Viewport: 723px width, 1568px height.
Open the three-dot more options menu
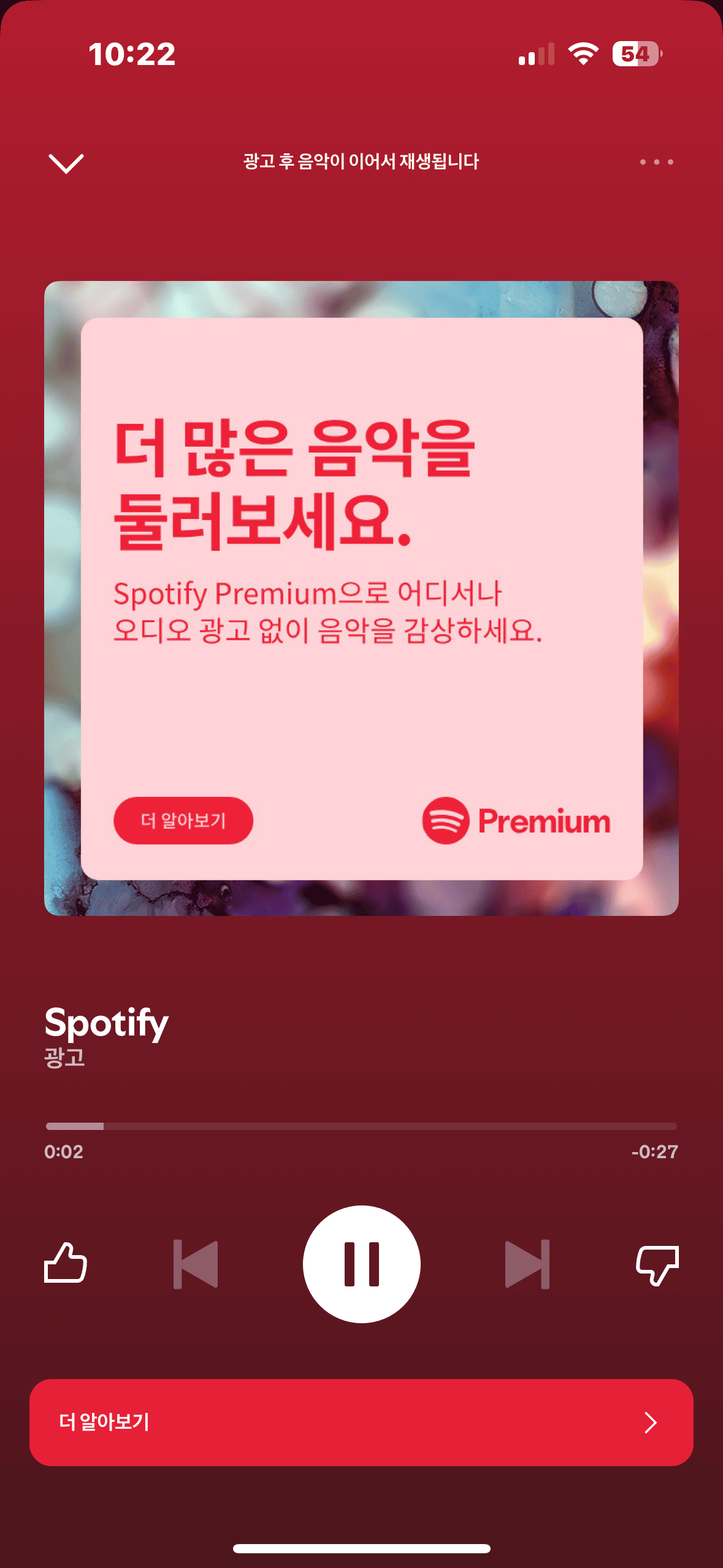click(656, 162)
